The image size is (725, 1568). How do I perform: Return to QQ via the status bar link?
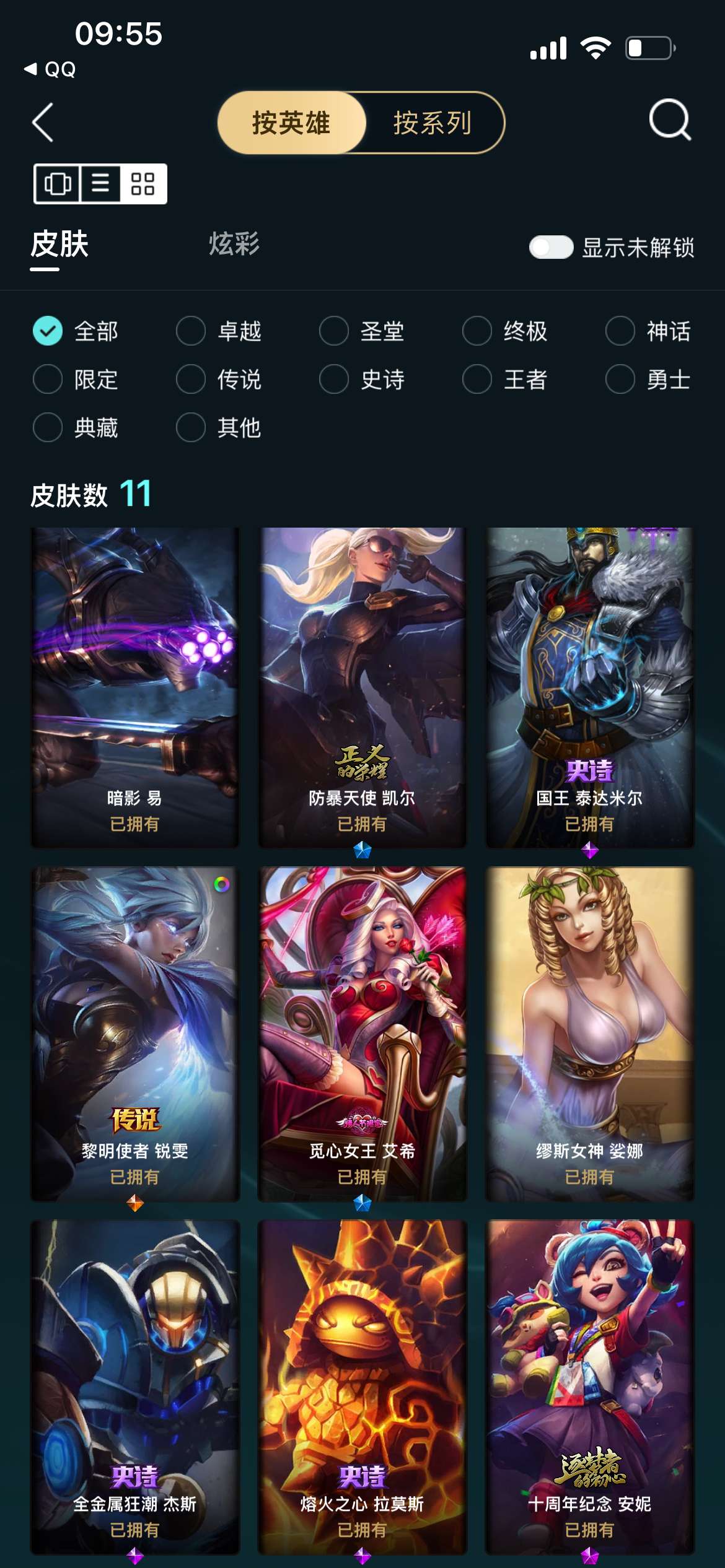[x=51, y=69]
